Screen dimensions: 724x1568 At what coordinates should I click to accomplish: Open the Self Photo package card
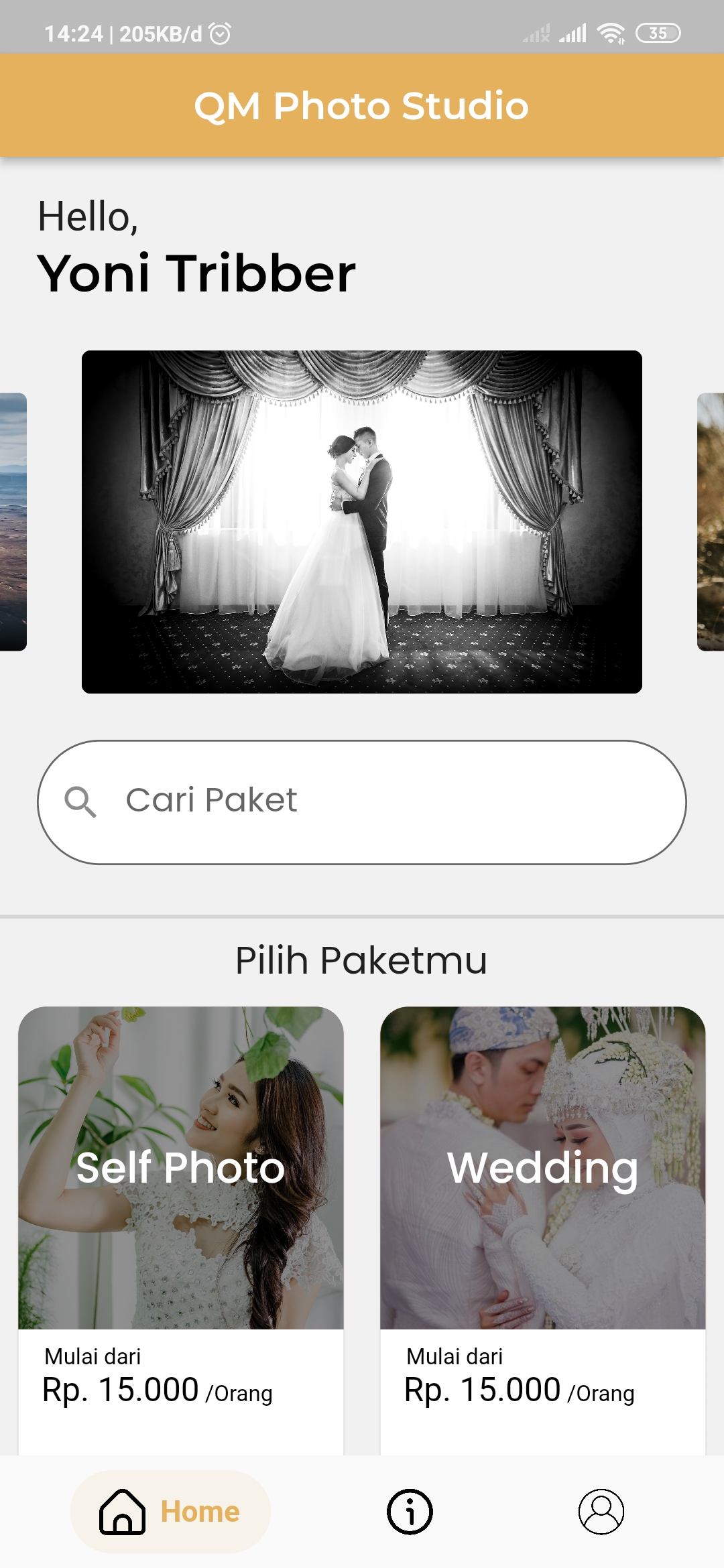[181, 1206]
